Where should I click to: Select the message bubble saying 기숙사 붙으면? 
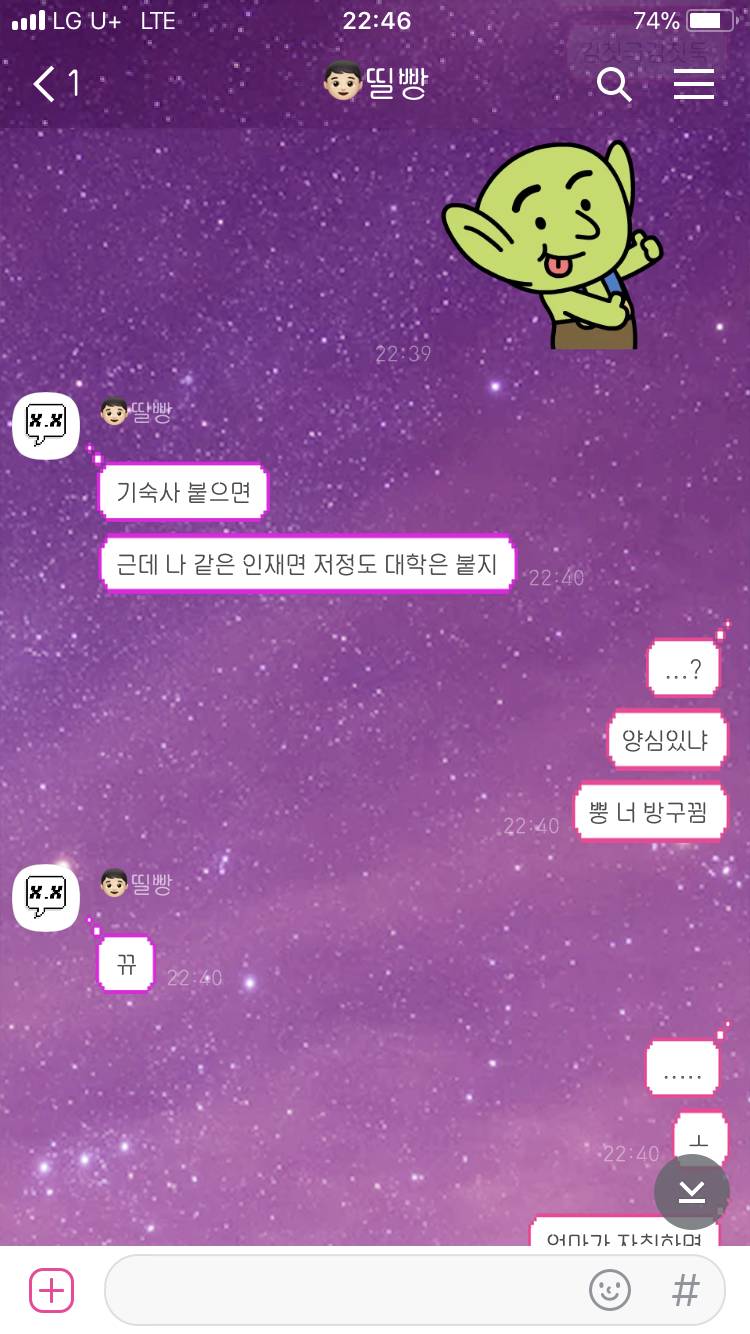(183, 491)
